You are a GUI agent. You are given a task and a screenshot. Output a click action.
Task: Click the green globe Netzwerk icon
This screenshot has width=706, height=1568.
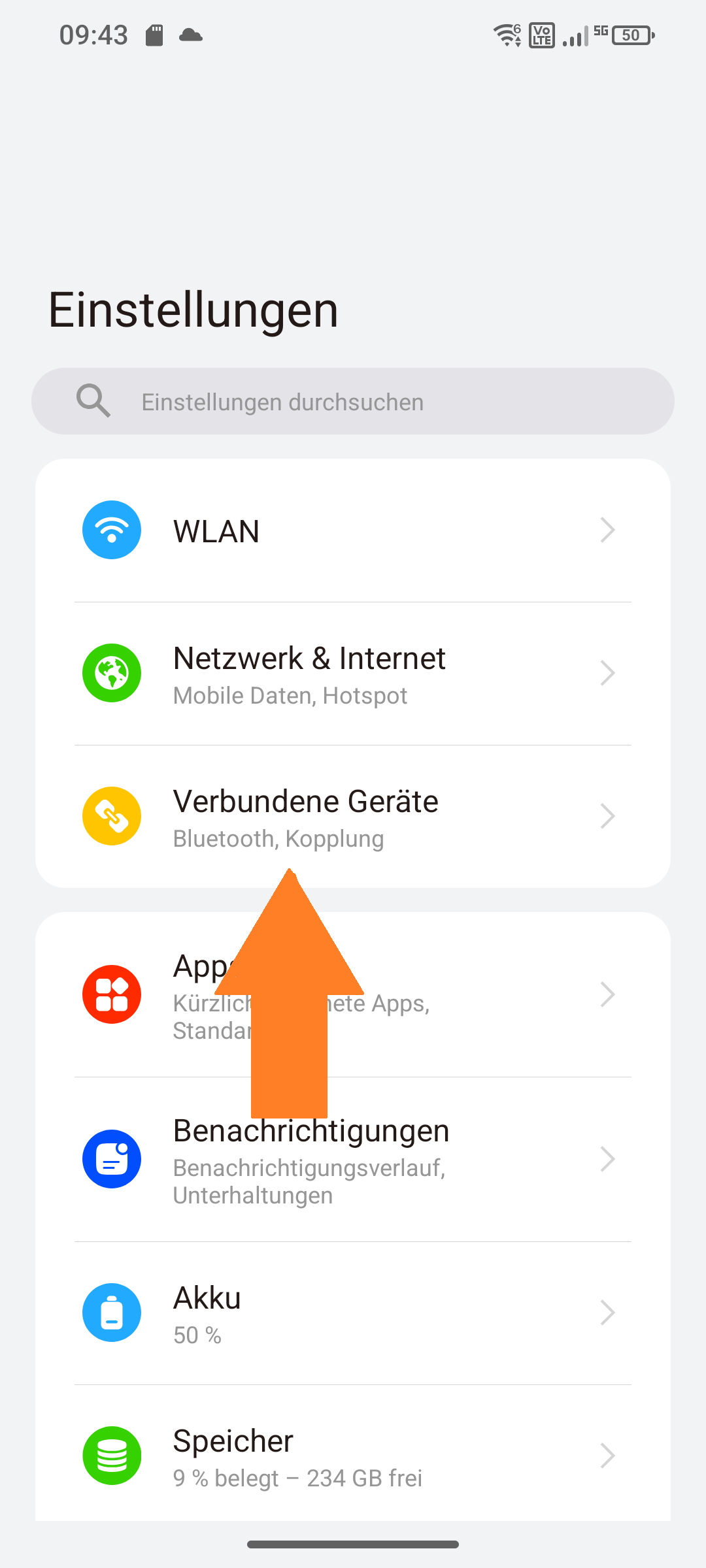(x=111, y=673)
